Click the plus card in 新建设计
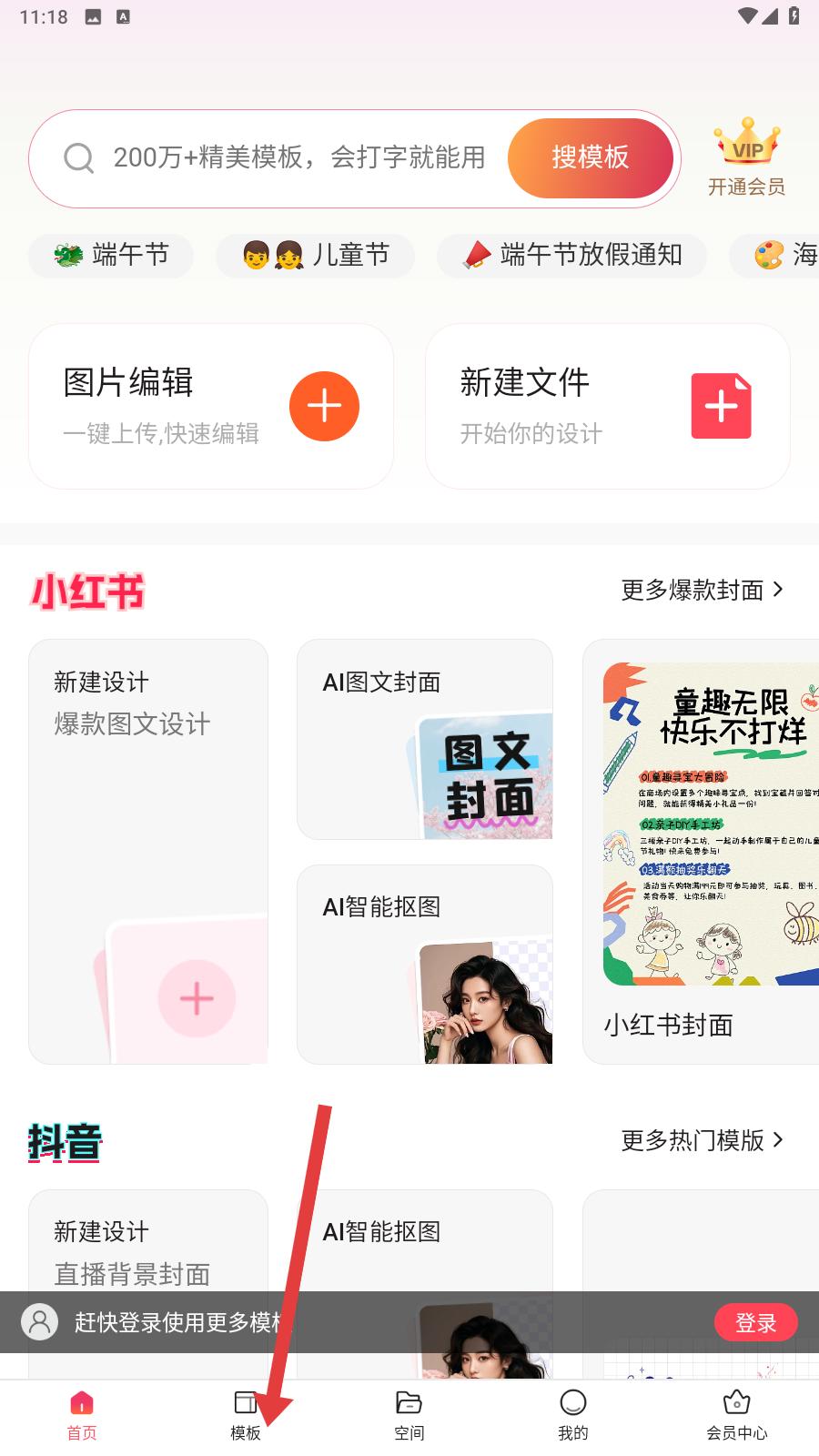 (x=197, y=997)
